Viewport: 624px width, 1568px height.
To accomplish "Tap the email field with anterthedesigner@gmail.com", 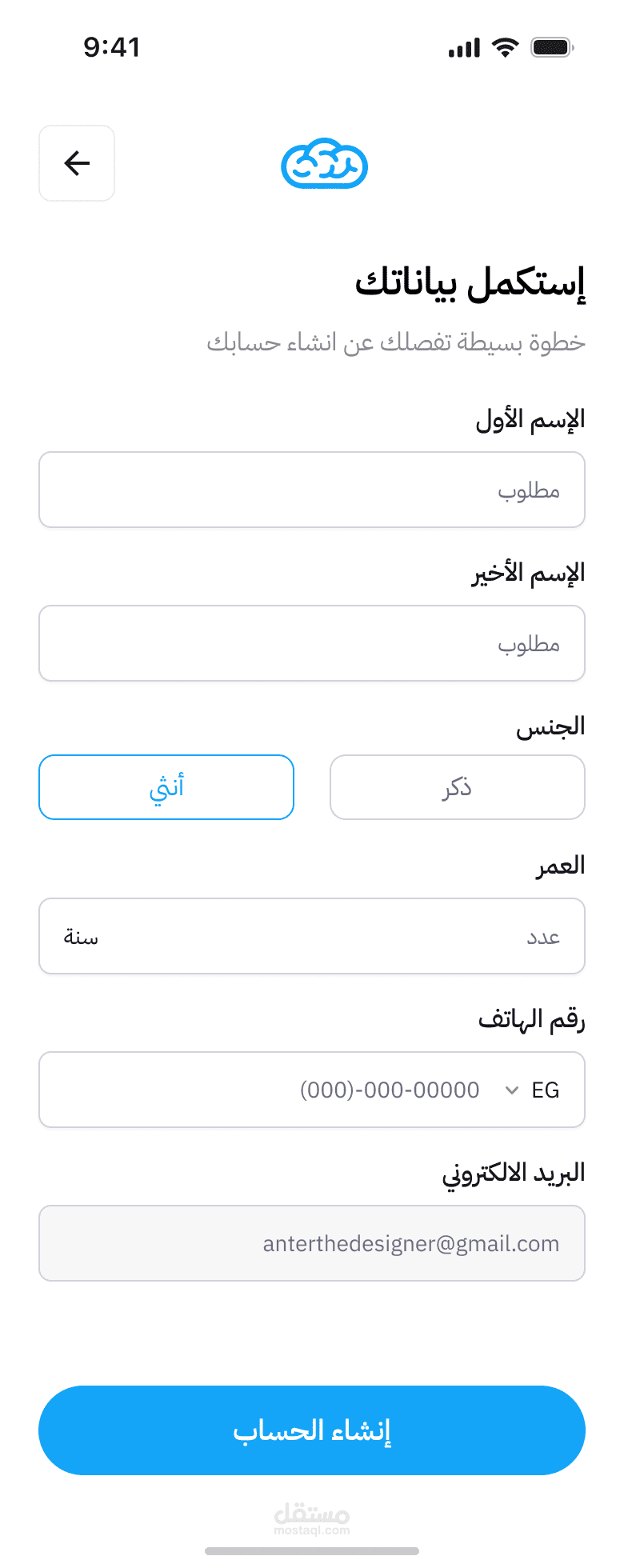I will (x=312, y=1243).
